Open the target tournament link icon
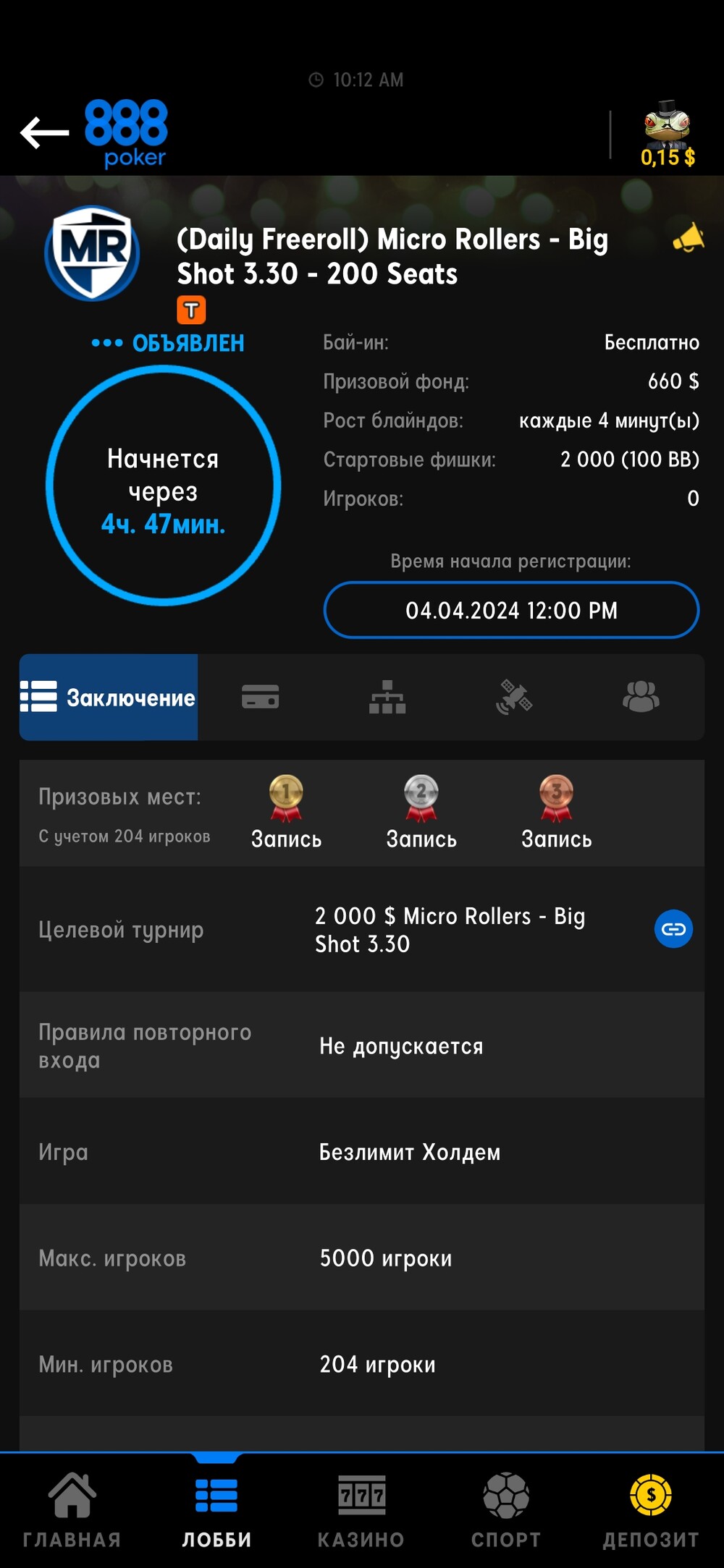Viewport: 724px width, 1568px height. [x=673, y=929]
